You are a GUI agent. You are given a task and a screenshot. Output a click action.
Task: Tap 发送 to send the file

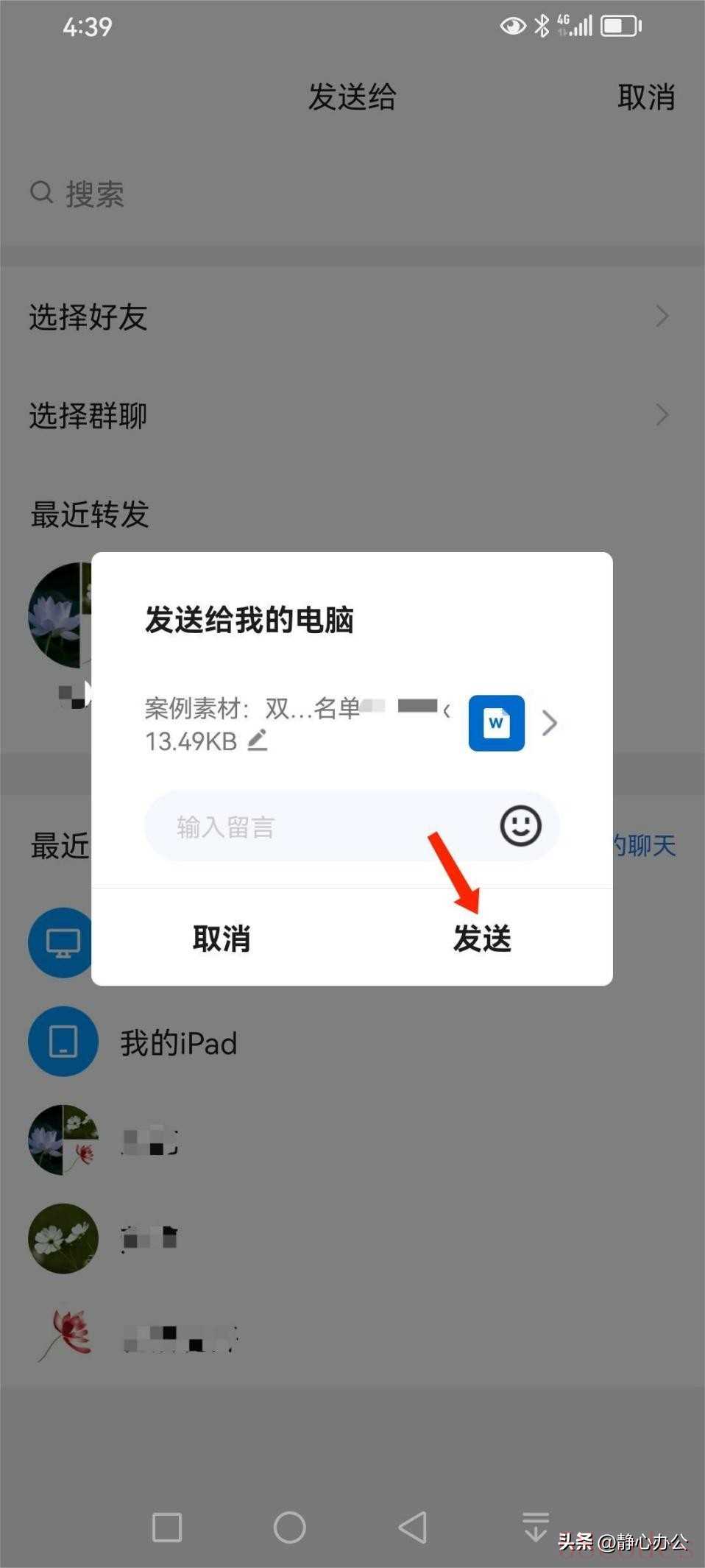482,939
